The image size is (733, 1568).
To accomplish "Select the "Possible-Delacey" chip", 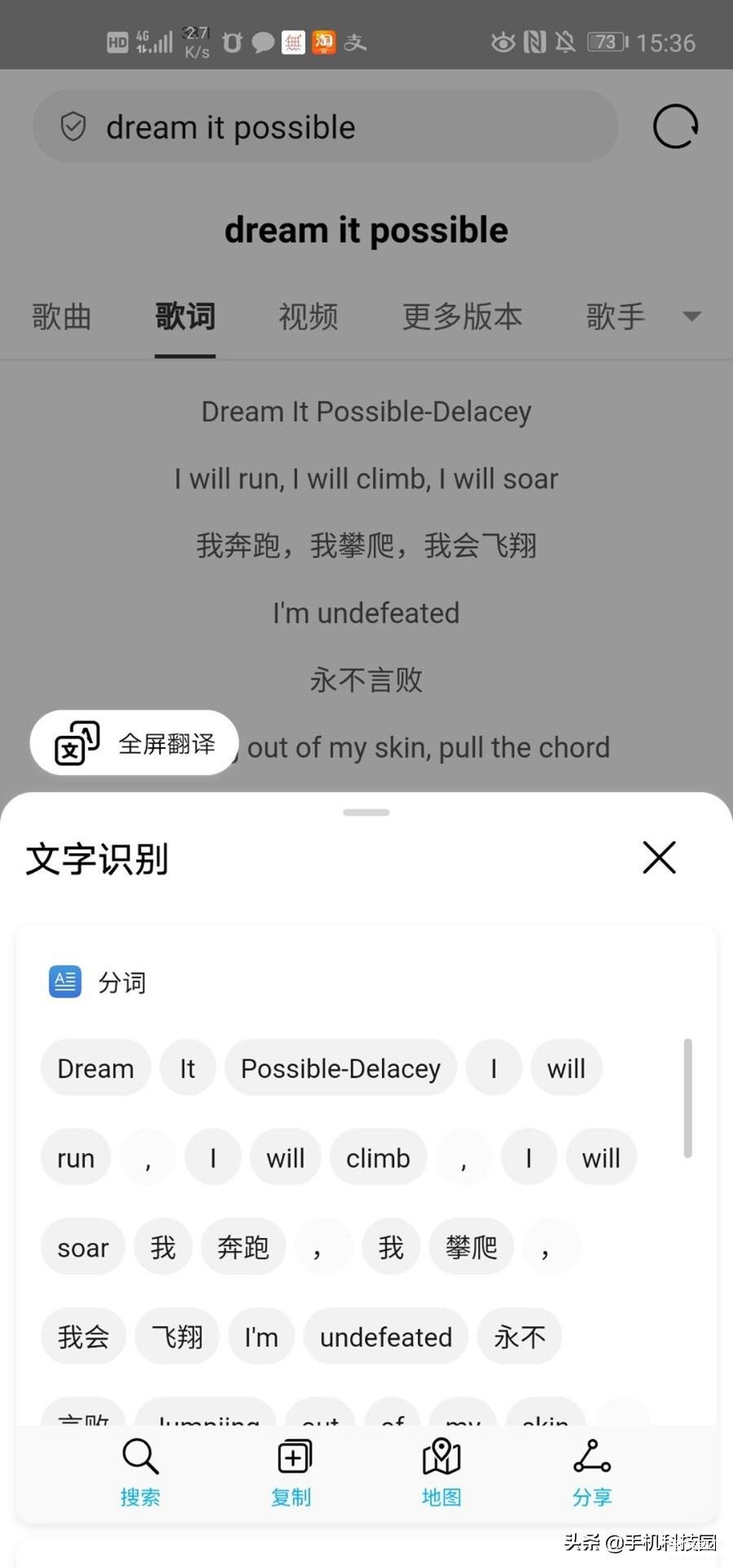I will click(340, 1068).
